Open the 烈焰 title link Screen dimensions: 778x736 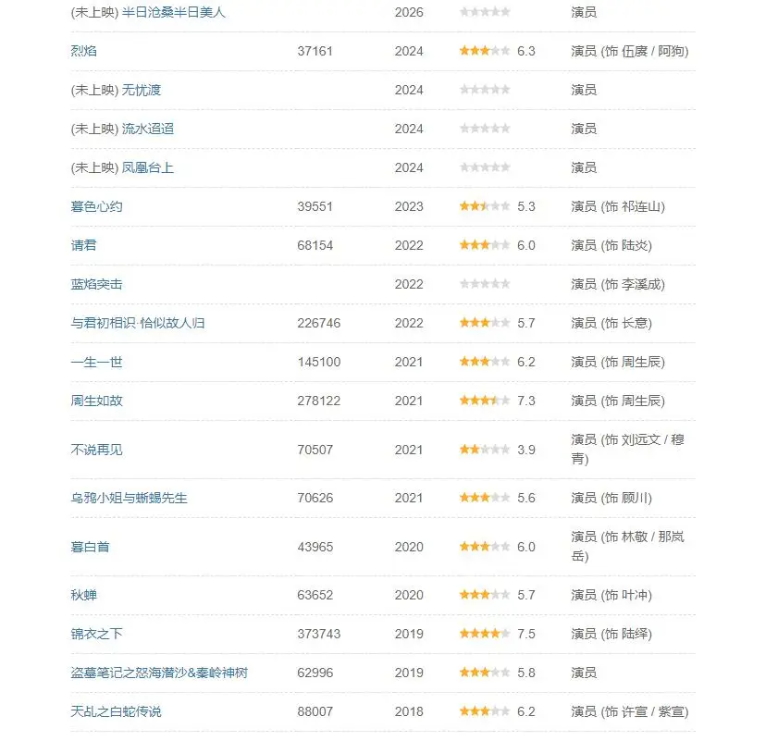coord(84,51)
